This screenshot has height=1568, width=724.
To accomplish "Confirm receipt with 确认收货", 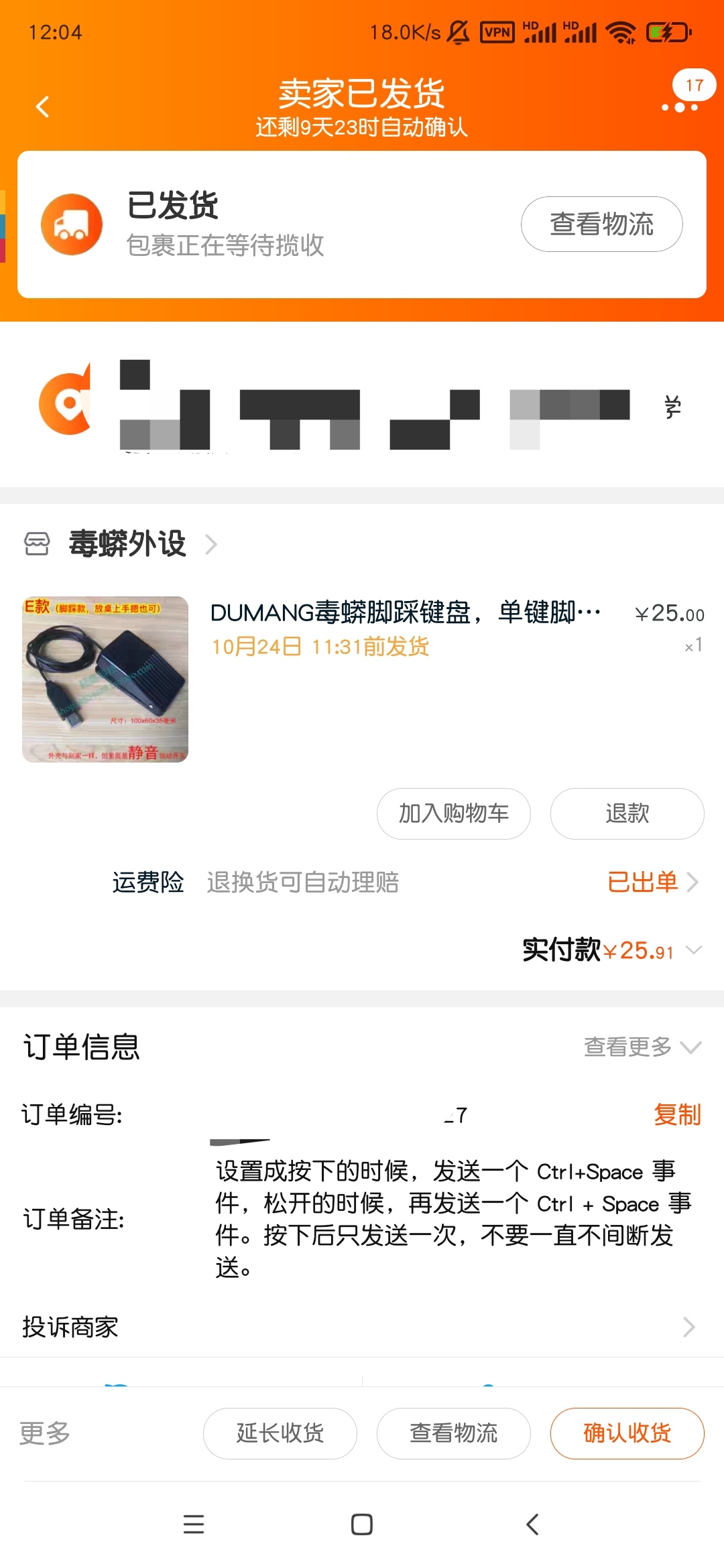I will click(627, 1433).
